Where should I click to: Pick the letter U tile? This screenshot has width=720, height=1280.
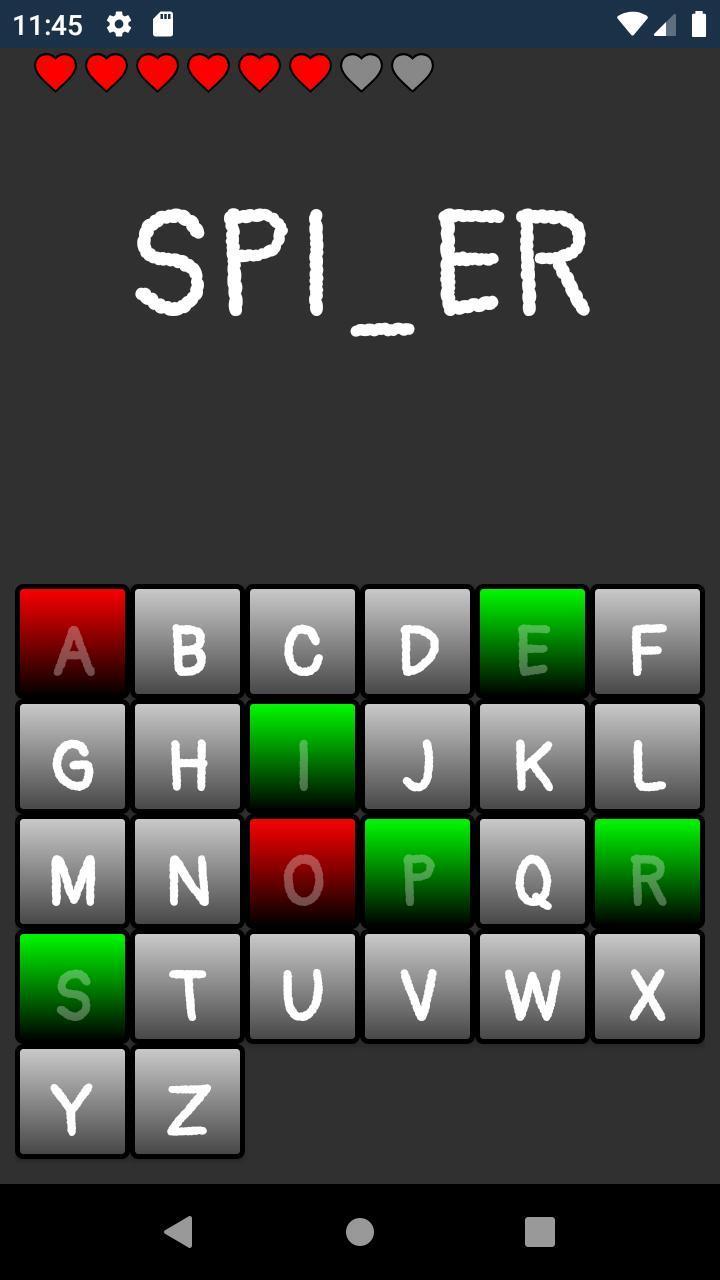(302, 986)
